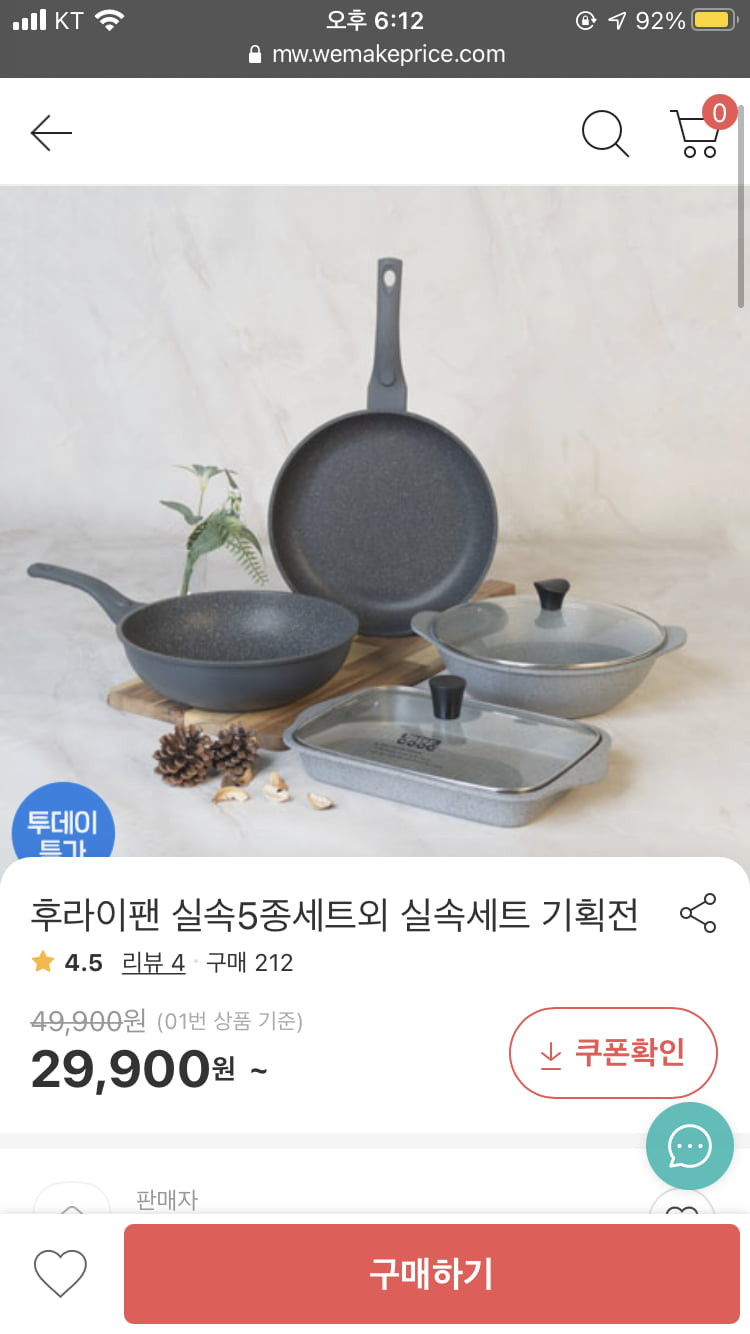The image size is (750, 1334).
Task: Open the 리뷰 4 reviews link
Action: pyautogui.click(x=153, y=963)
